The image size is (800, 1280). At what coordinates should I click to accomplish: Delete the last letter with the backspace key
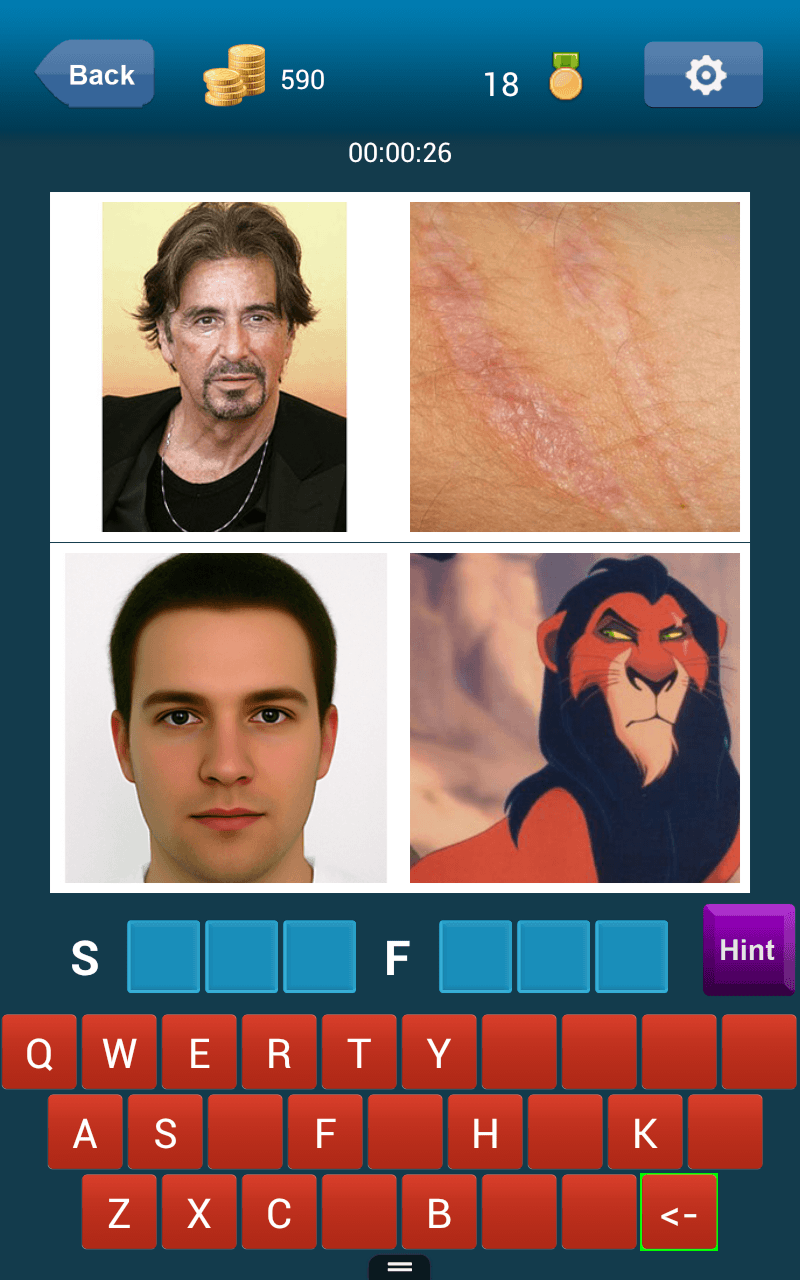point(679,1212)
